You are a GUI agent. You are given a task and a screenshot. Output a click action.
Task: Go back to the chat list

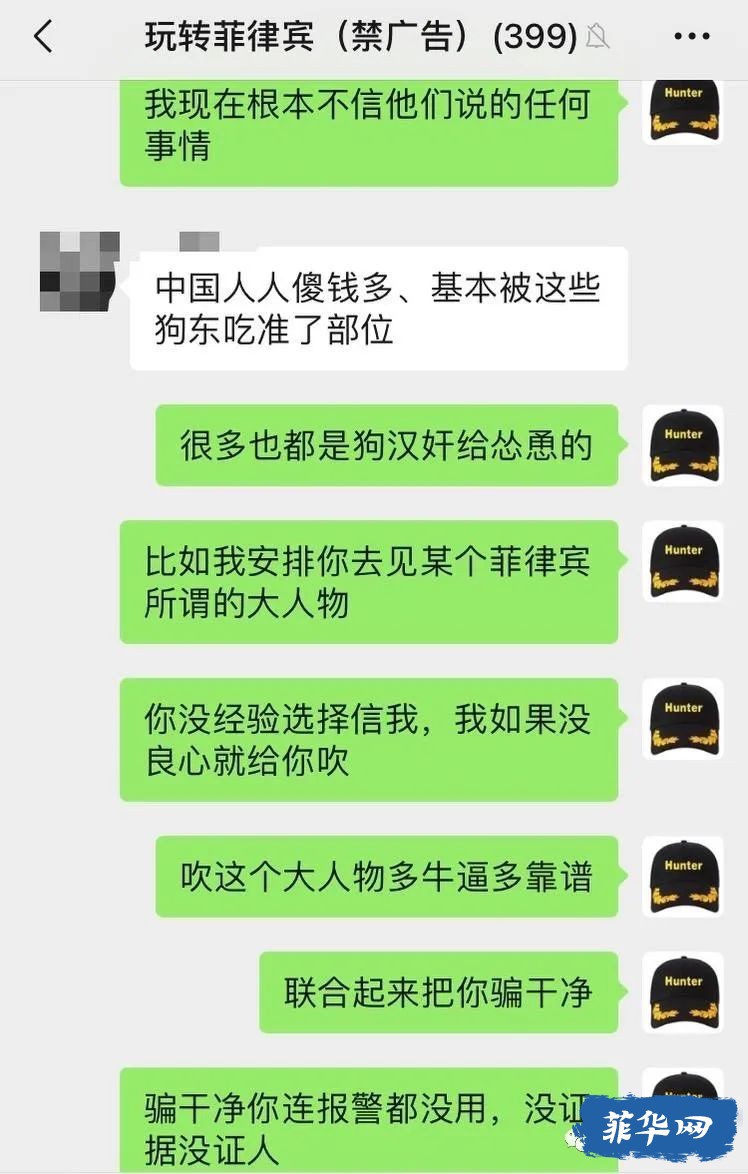tap(42, 38)
